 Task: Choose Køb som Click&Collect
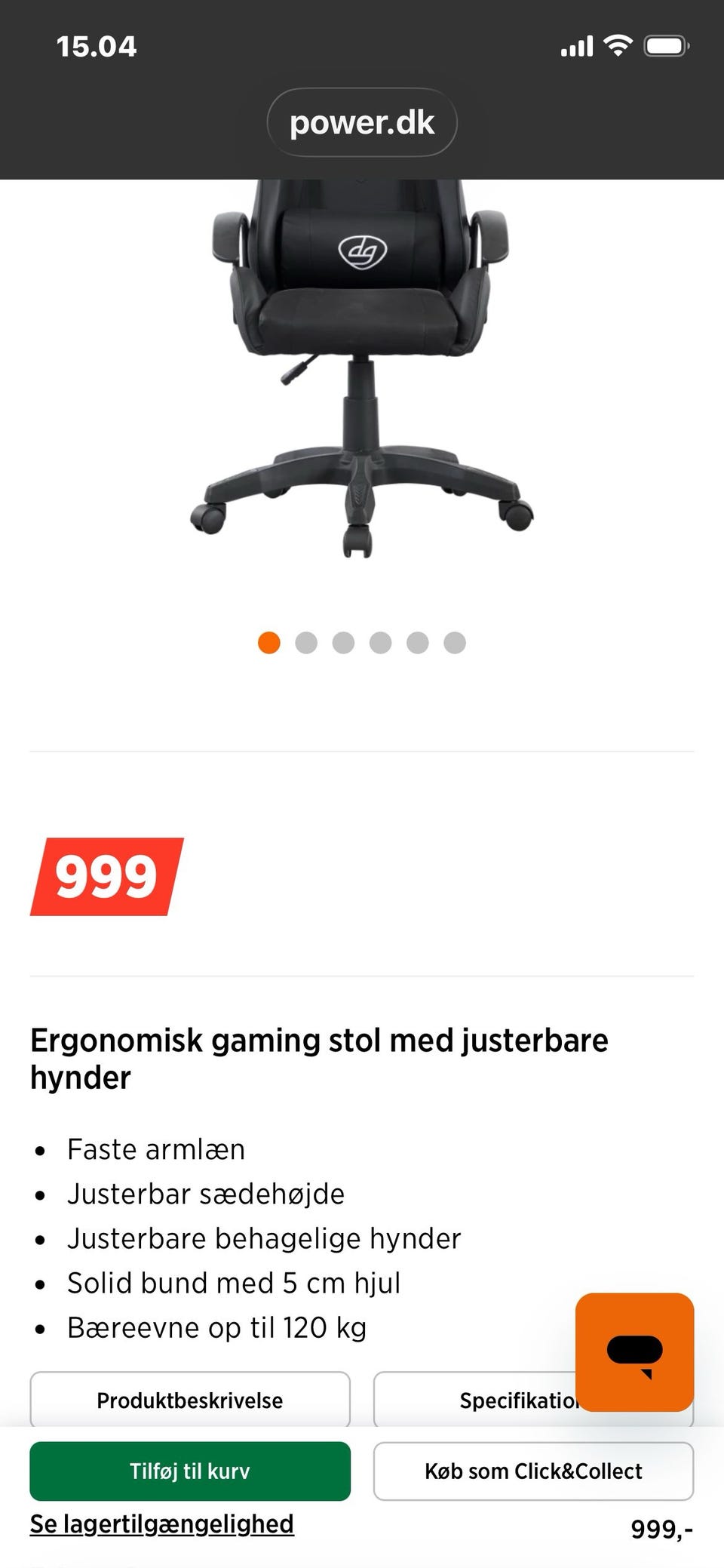coord(533,1471)
